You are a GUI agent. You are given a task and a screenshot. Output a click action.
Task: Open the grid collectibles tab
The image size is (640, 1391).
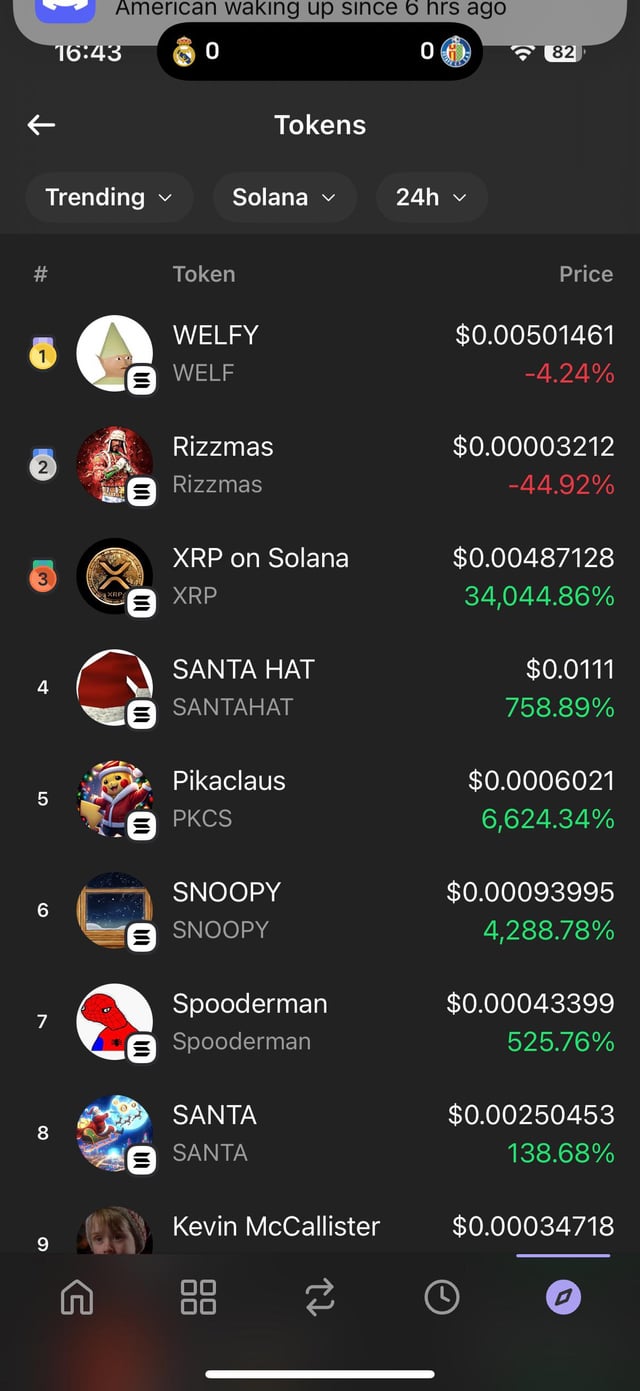click(198, 1297)
